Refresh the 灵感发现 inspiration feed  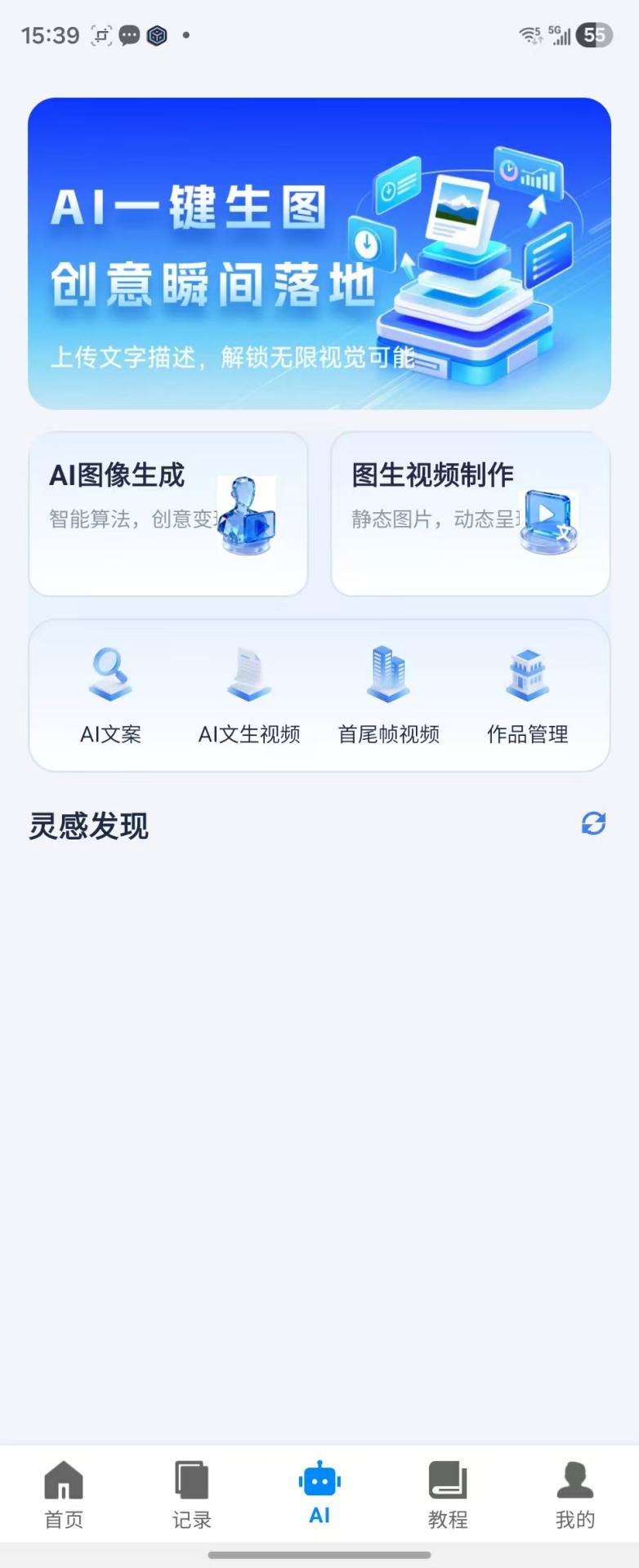pos(594,825)
